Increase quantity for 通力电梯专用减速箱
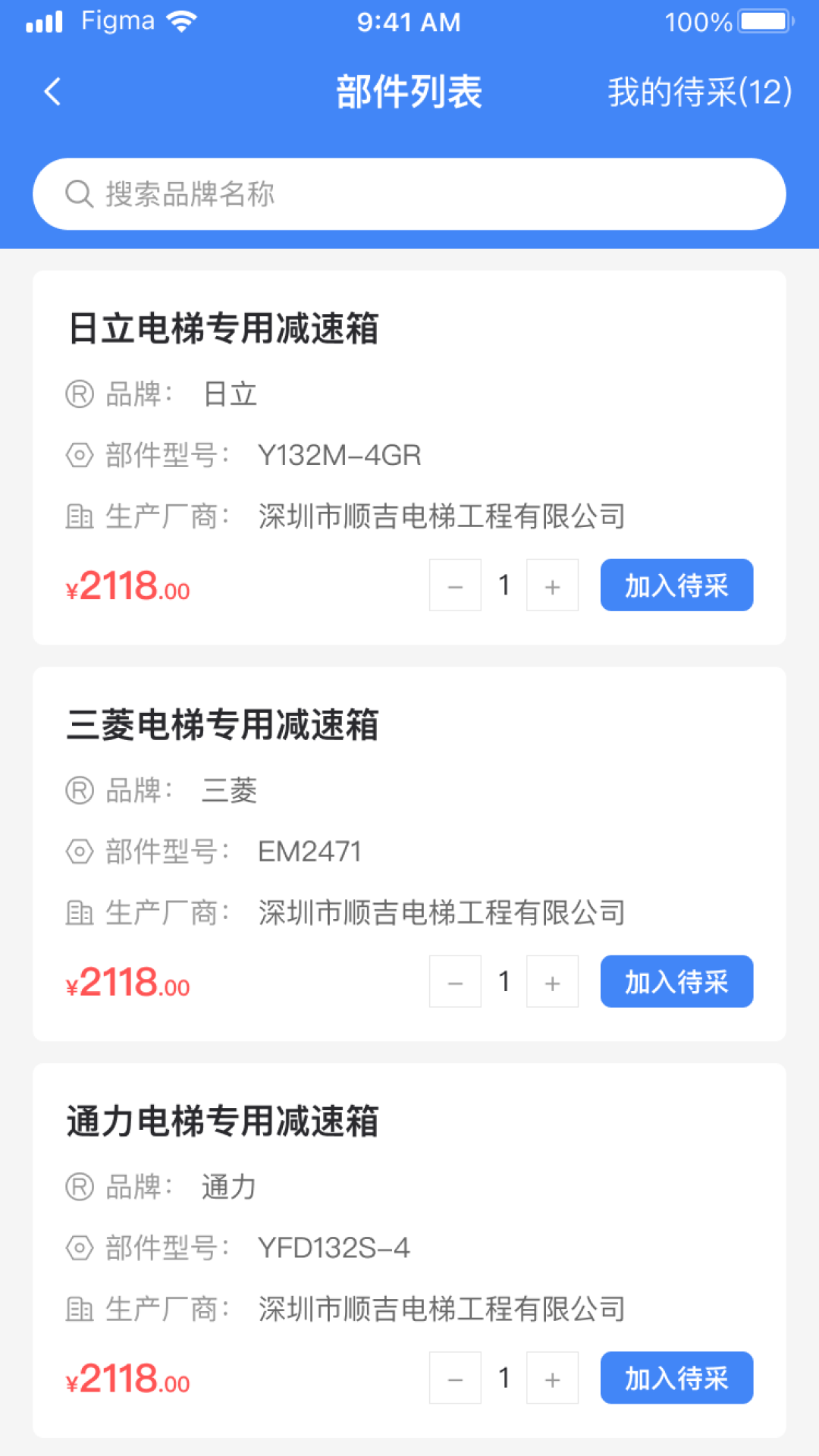Image resolution: width=819 pixels, height=1456 pixels. coord(551,1377)
